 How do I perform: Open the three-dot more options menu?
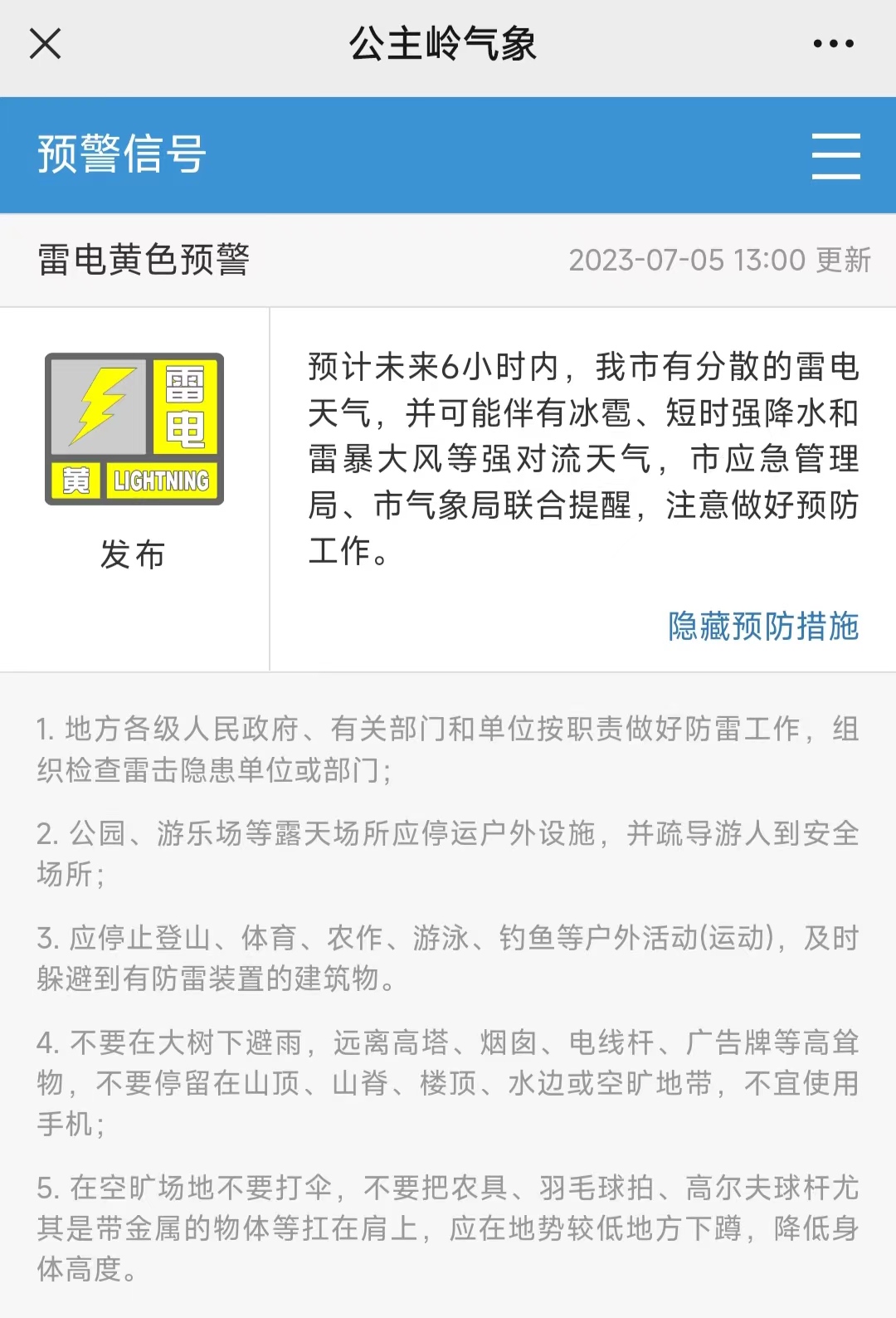[833, 43]
